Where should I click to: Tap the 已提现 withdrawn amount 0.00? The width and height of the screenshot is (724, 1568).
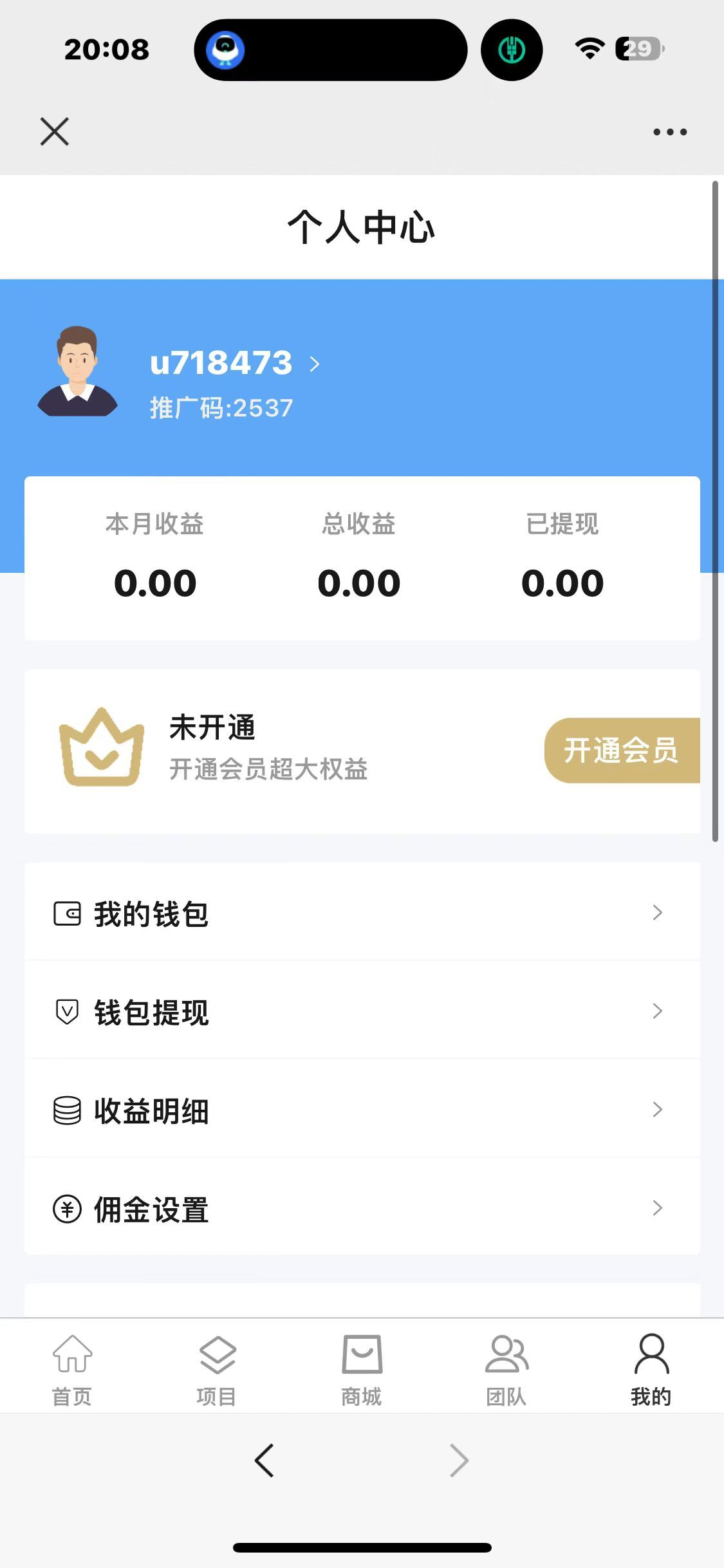(x=563, y=583)
